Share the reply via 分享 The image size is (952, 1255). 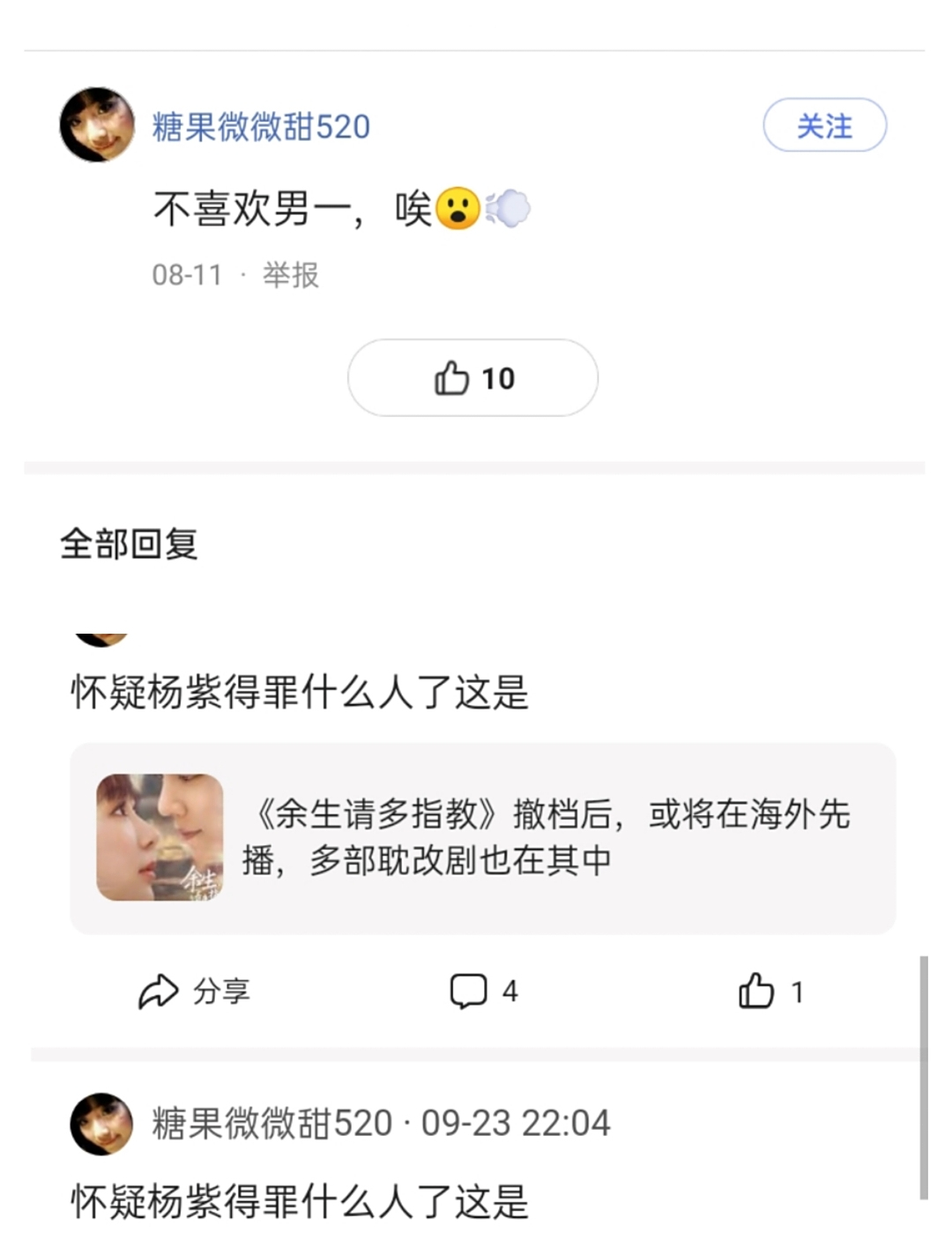coord(194,991)
